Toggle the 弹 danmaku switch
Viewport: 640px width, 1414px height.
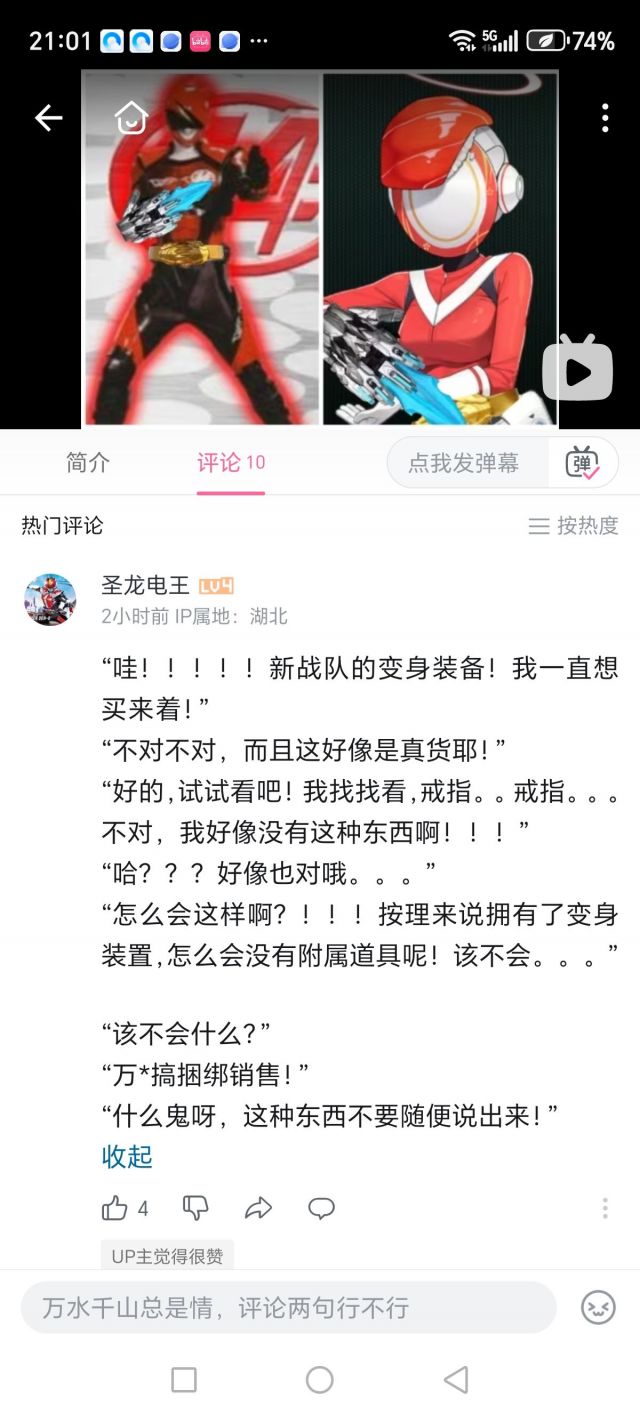(x=583, y=463)
